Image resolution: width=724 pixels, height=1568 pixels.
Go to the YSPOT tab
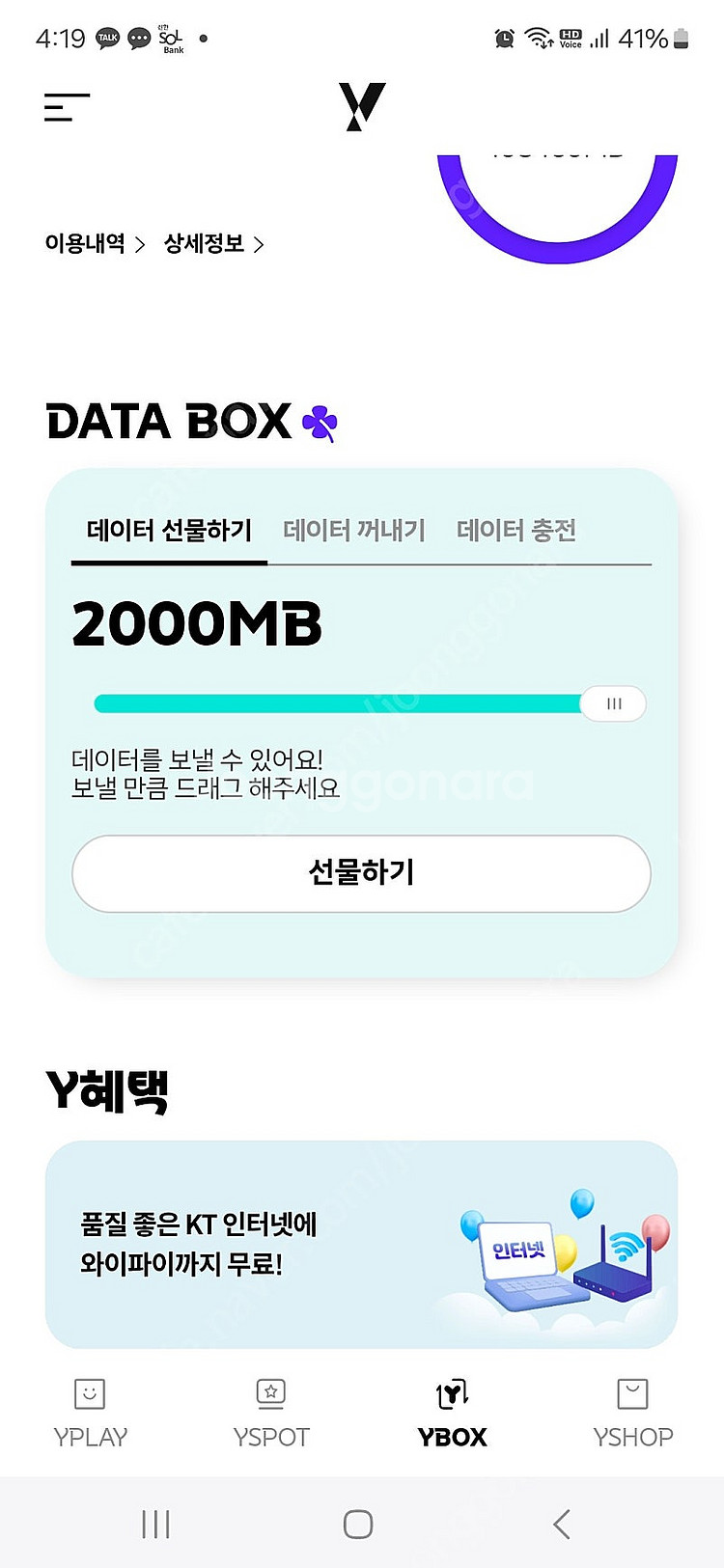[x=271, y=1414]
